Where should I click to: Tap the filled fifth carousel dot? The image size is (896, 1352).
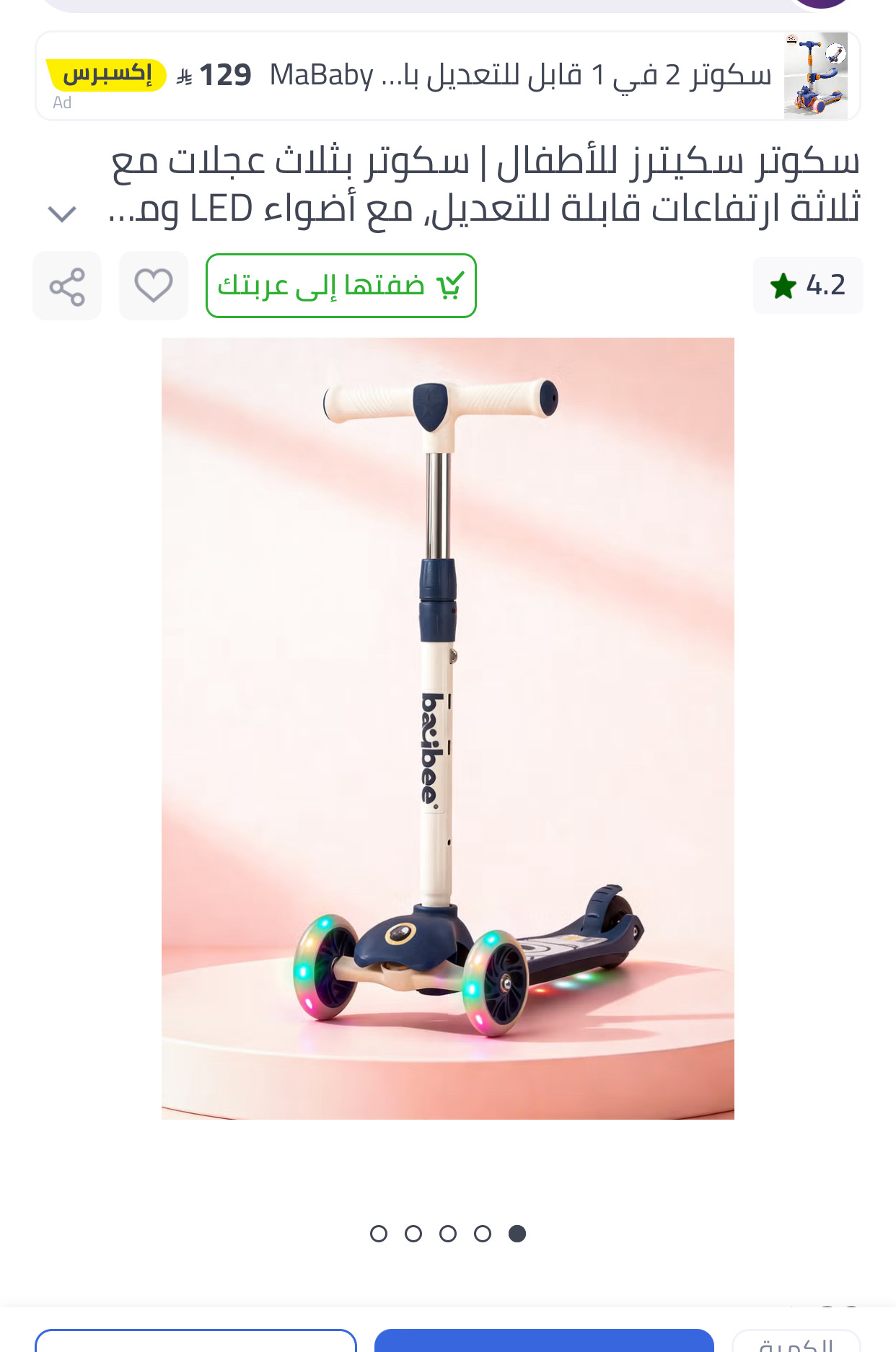pyautogui.click(x=518, y=1234)
